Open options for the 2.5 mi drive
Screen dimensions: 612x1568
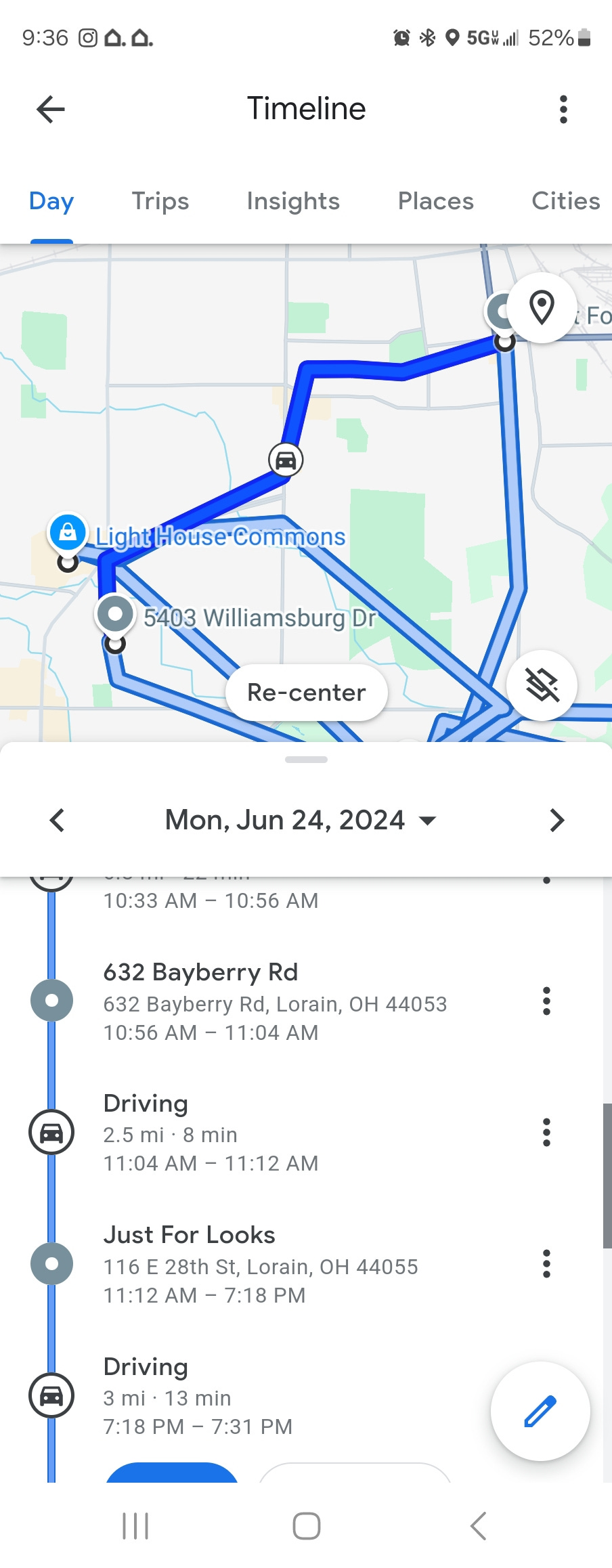tap(546, 1132)
